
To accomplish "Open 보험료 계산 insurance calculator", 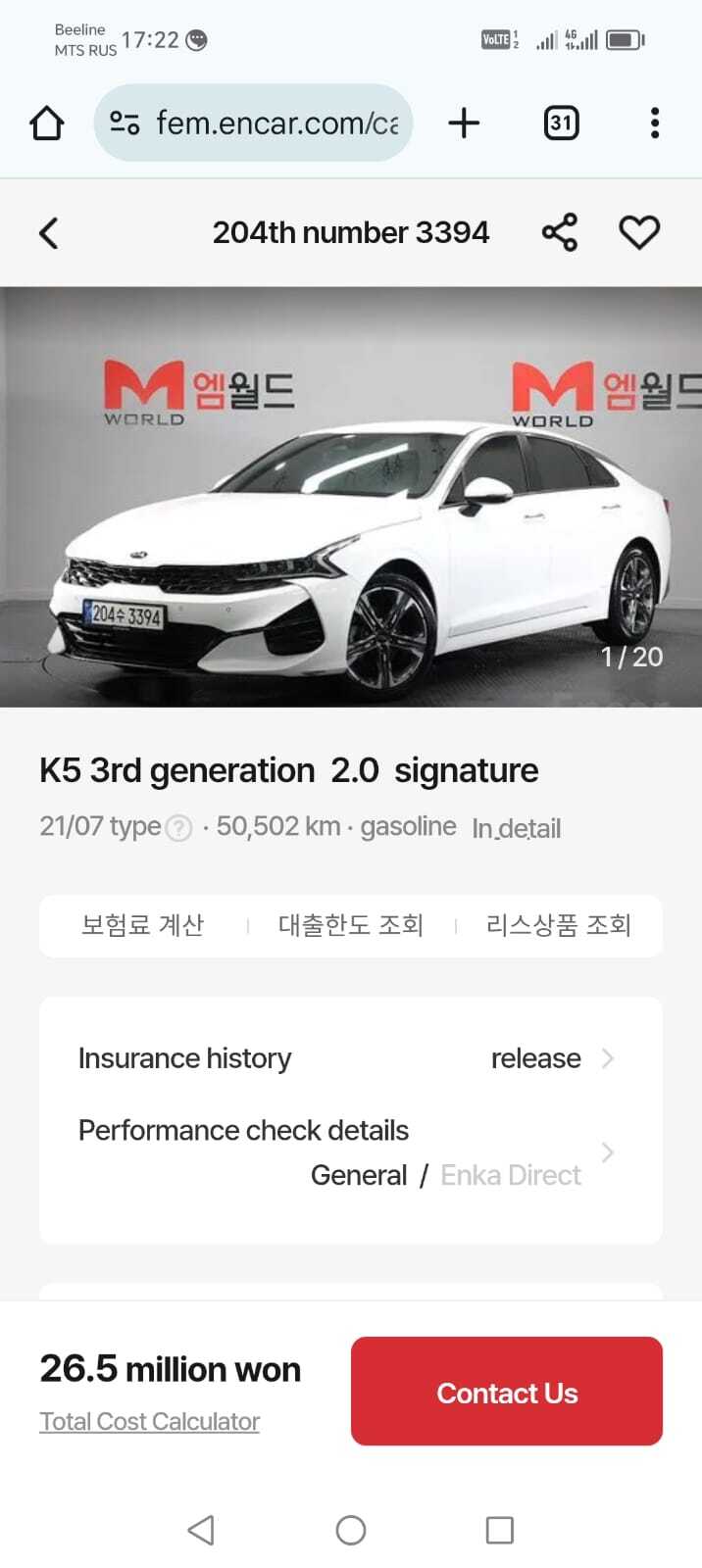I will click(x=142, y=925).
